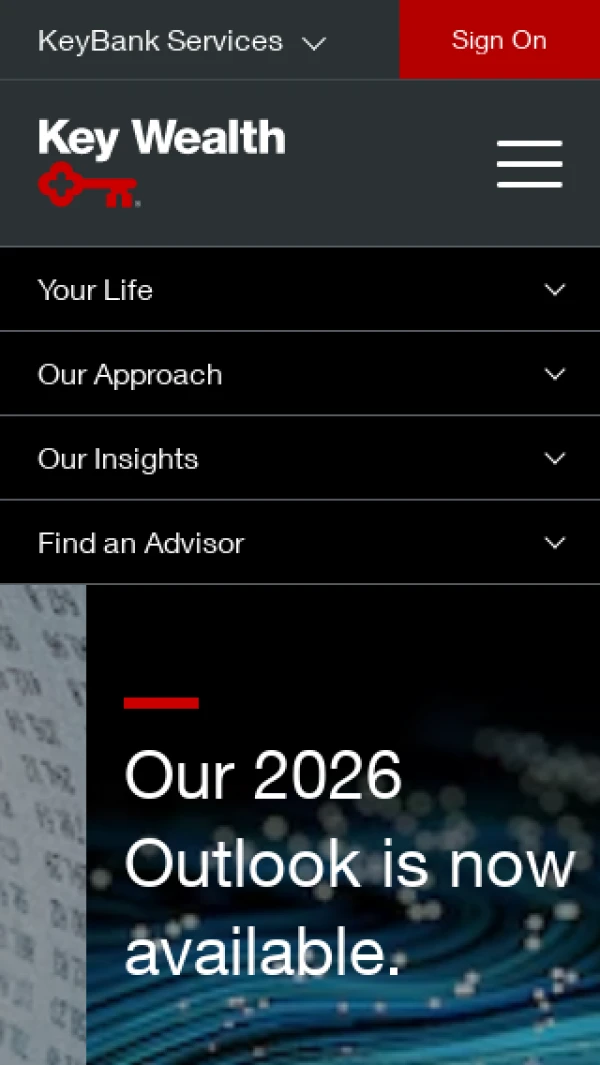Expand the Your Life section

[x=300, y=290]
